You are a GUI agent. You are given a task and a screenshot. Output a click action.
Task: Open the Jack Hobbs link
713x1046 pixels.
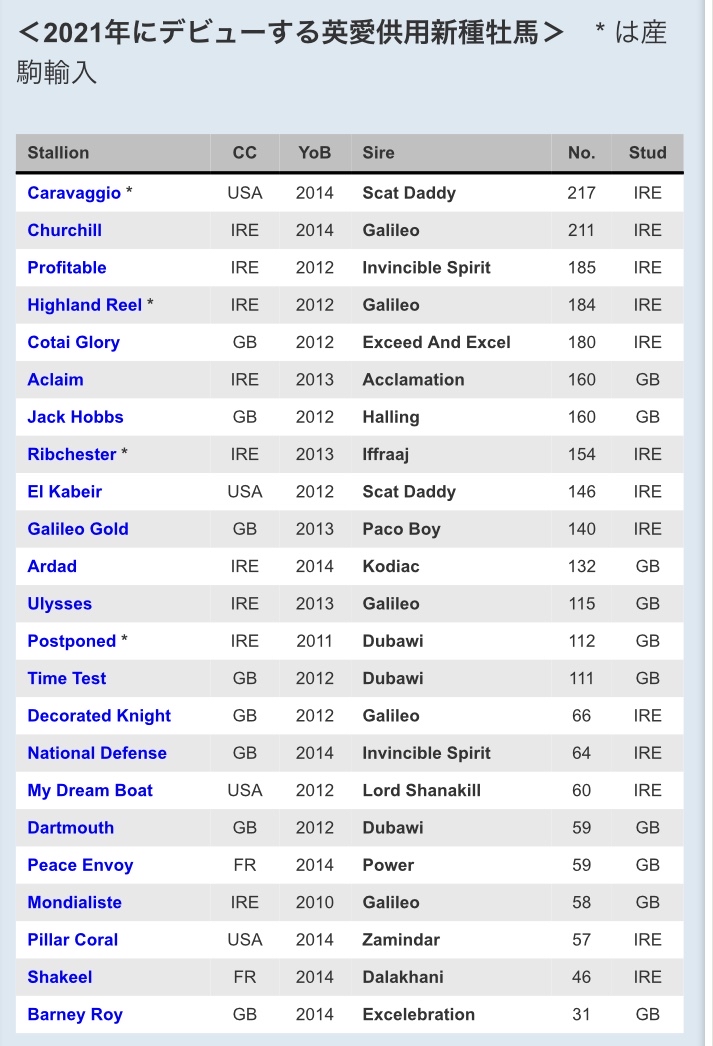point(75,417)
